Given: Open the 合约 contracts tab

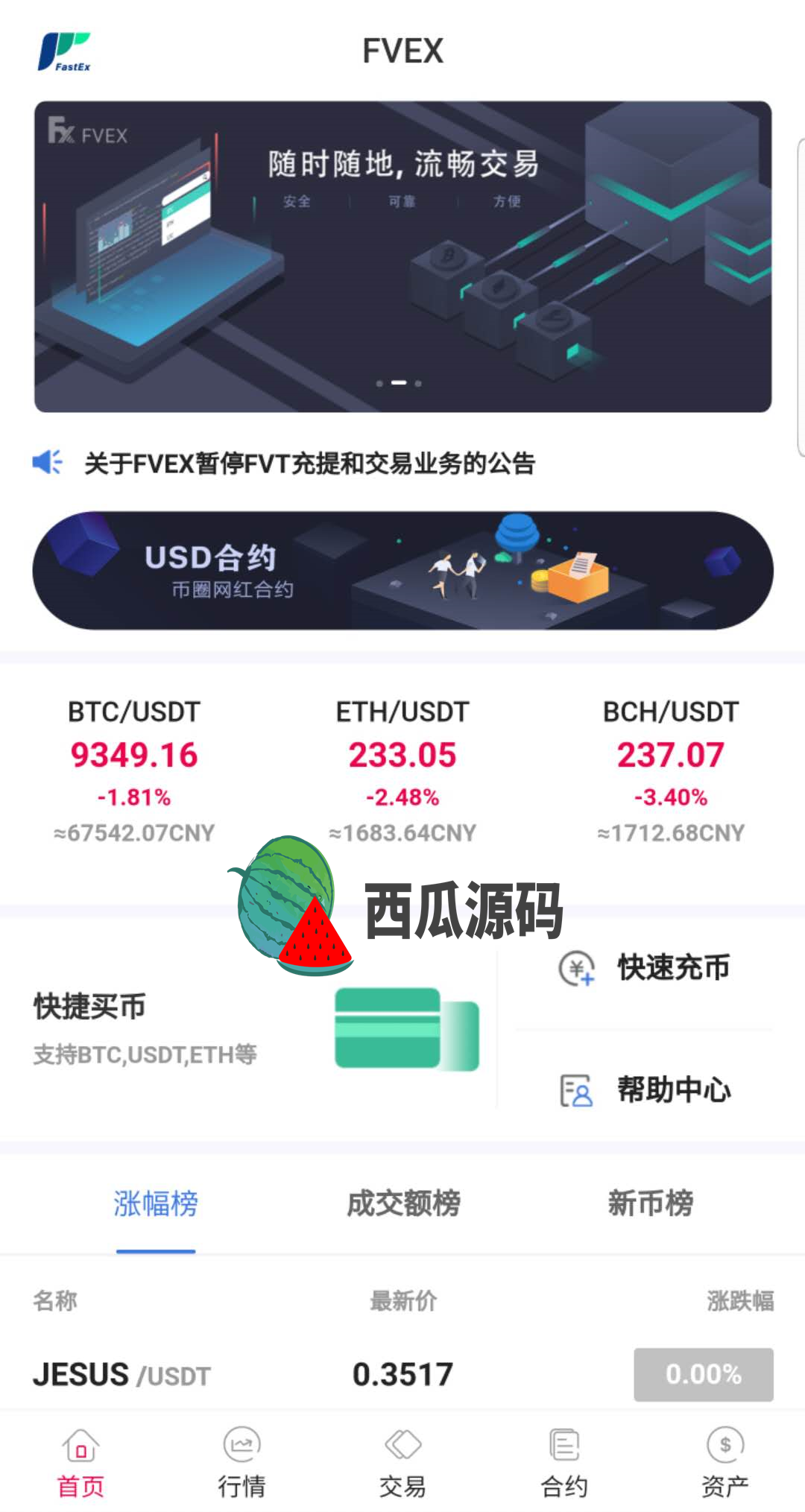Looking at the screenshot, I should [564, 1464].
